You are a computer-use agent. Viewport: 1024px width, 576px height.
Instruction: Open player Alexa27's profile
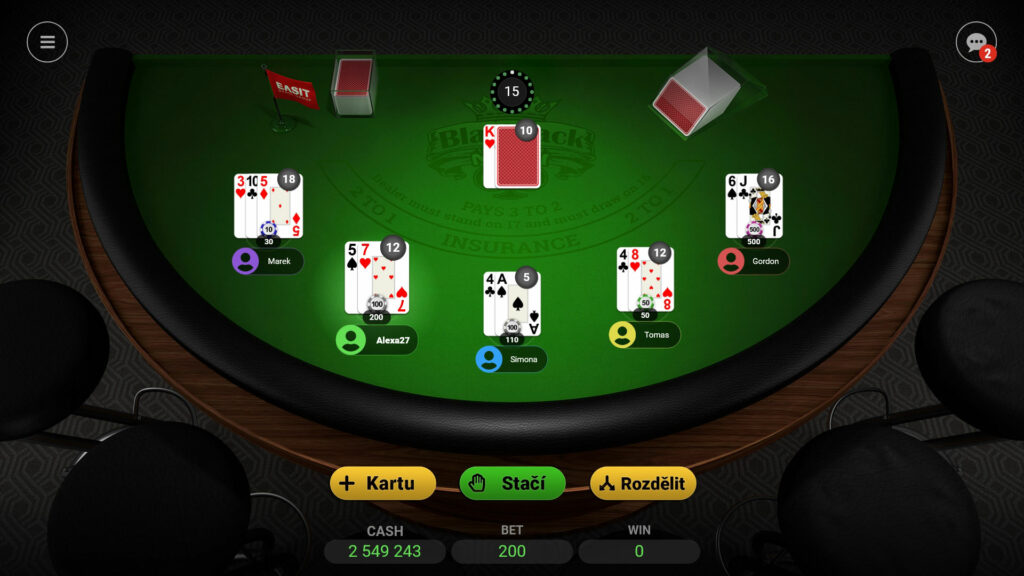[377, 340]
